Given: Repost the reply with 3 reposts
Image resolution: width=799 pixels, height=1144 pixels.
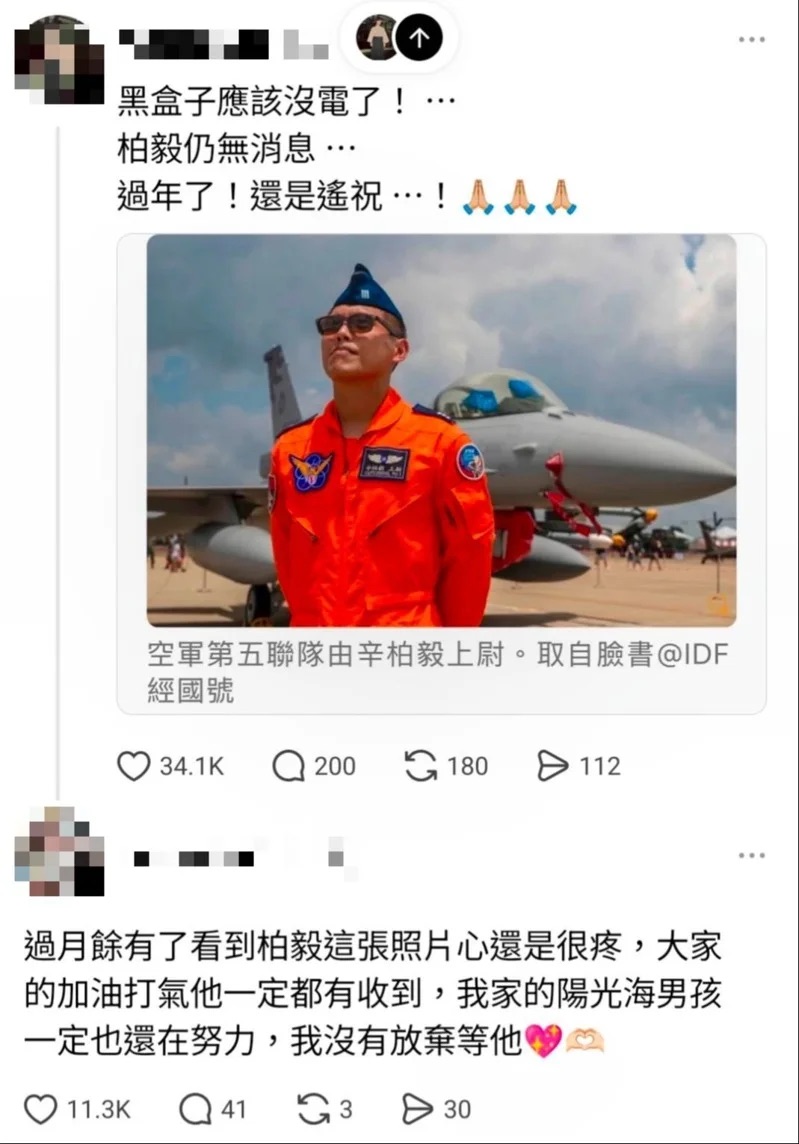Looking at the screenshot, I should pyautogui.click(x=313, y=1109).
